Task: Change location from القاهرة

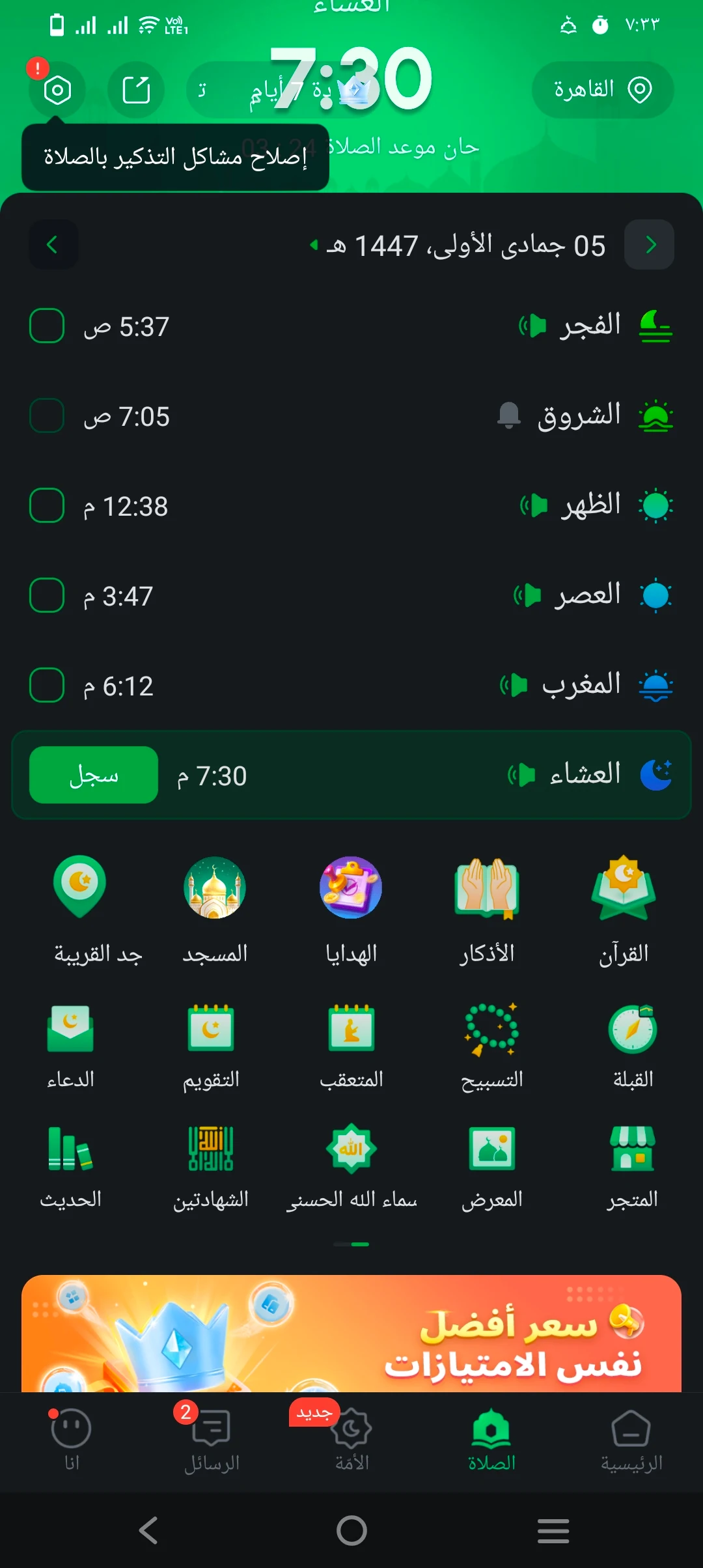Action: [x=602, y=90]
